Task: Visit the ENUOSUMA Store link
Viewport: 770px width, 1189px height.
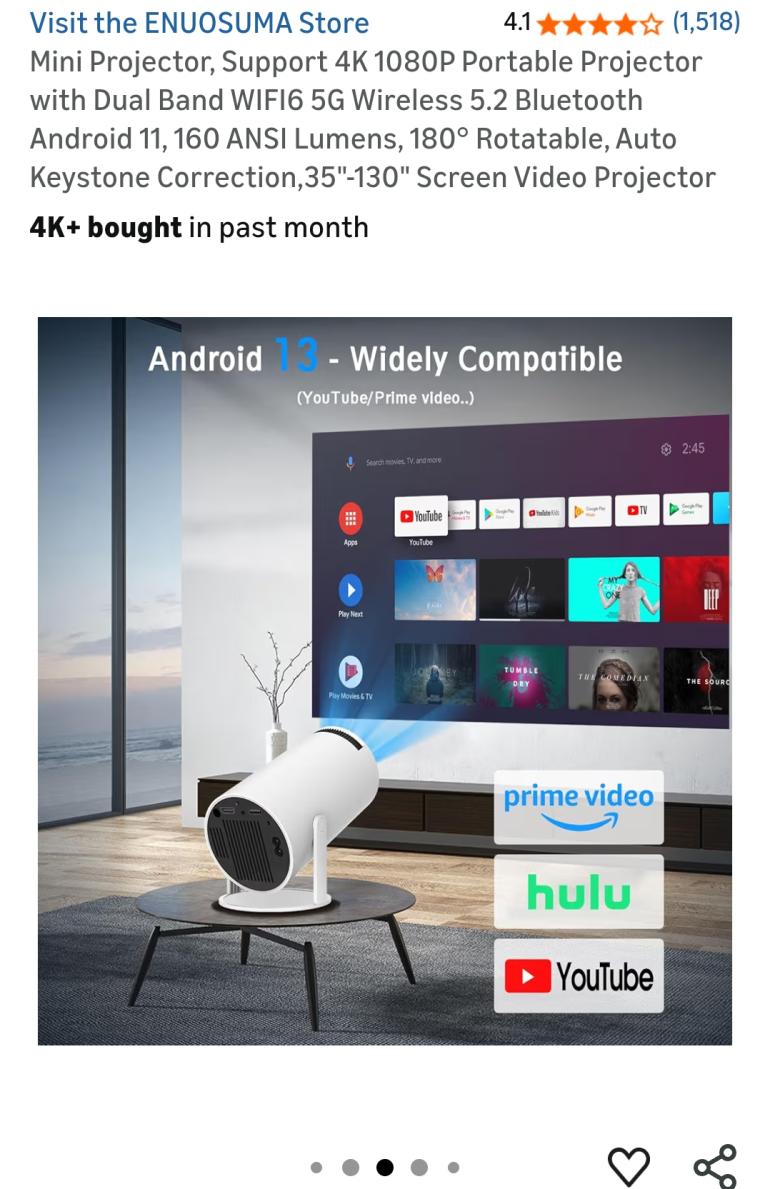Action: [199, 22]
